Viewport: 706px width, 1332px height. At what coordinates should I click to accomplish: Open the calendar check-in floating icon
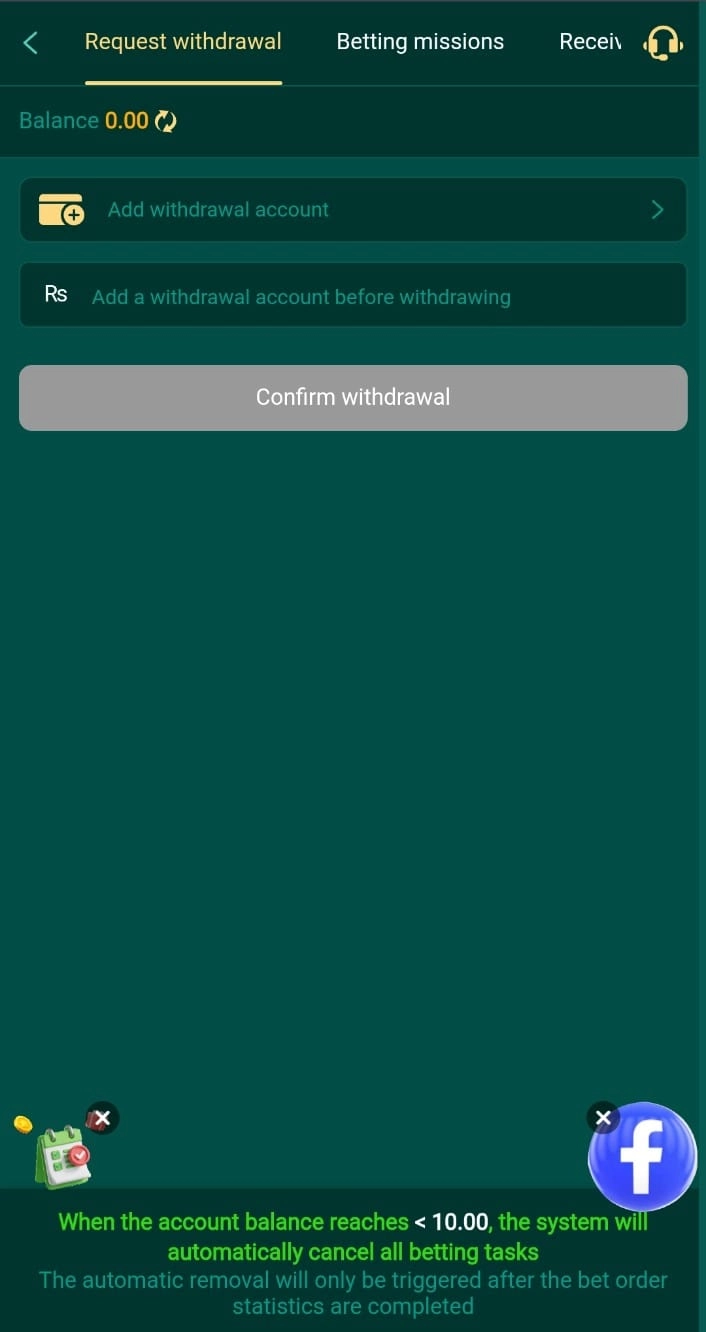coord(62,1157)
